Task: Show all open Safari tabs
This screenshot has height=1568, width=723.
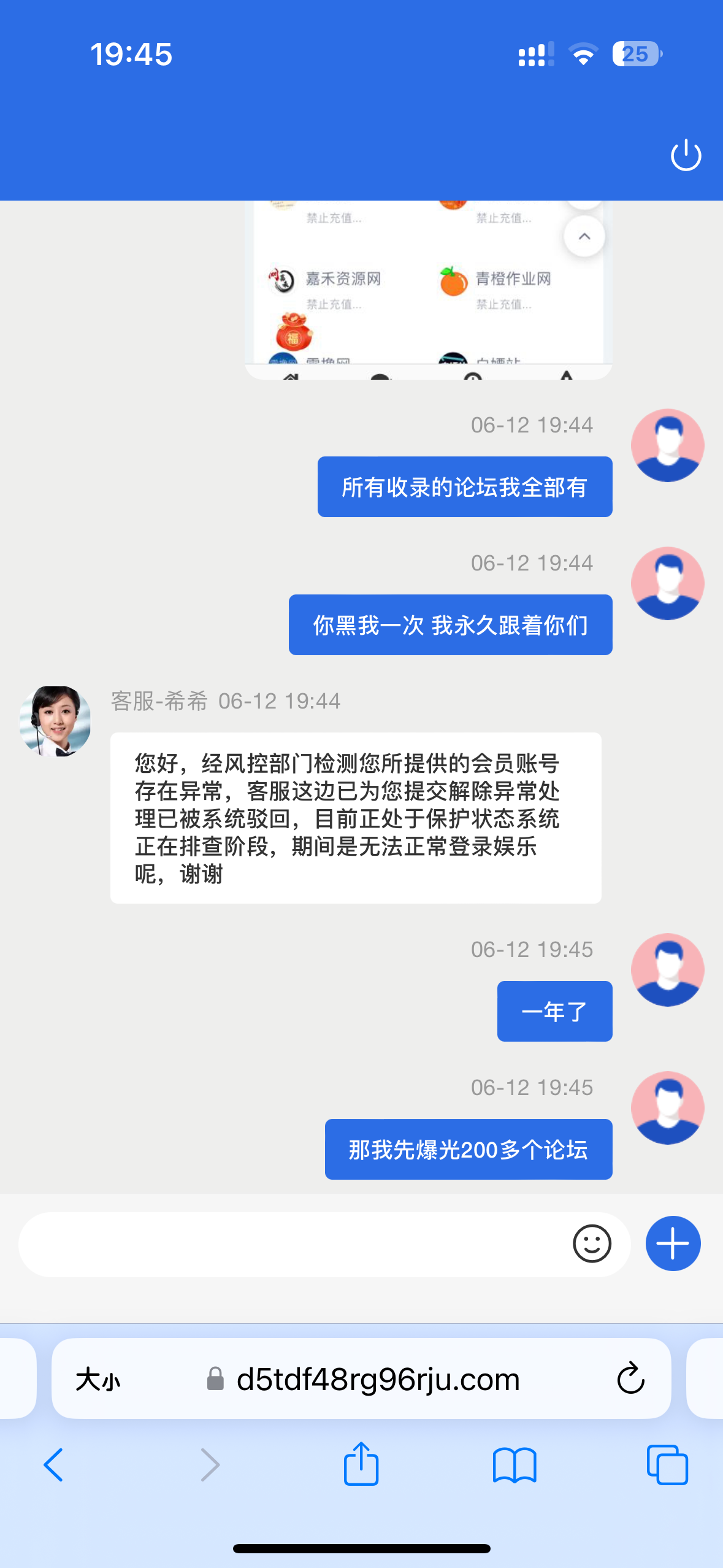Action: click(667, 1465)
